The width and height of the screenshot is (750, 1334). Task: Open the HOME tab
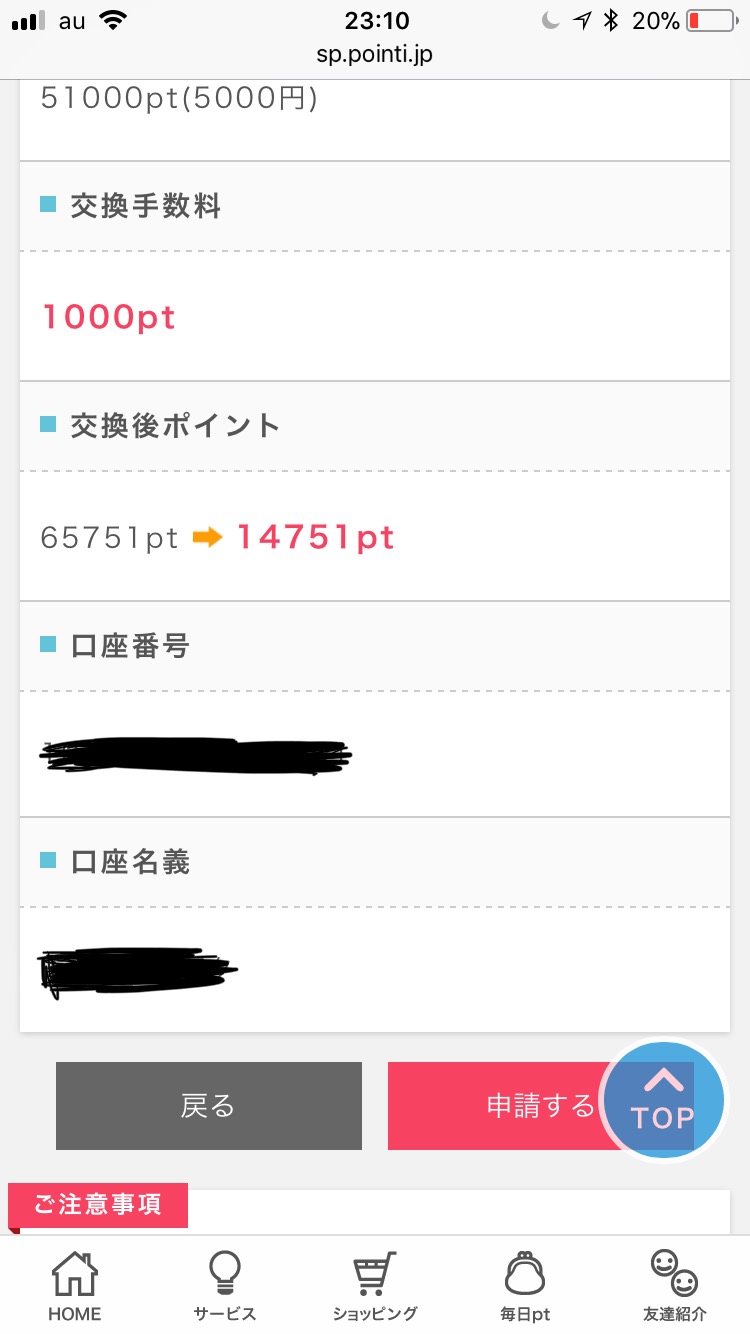pyautogui.click(x=75, y=1286)
